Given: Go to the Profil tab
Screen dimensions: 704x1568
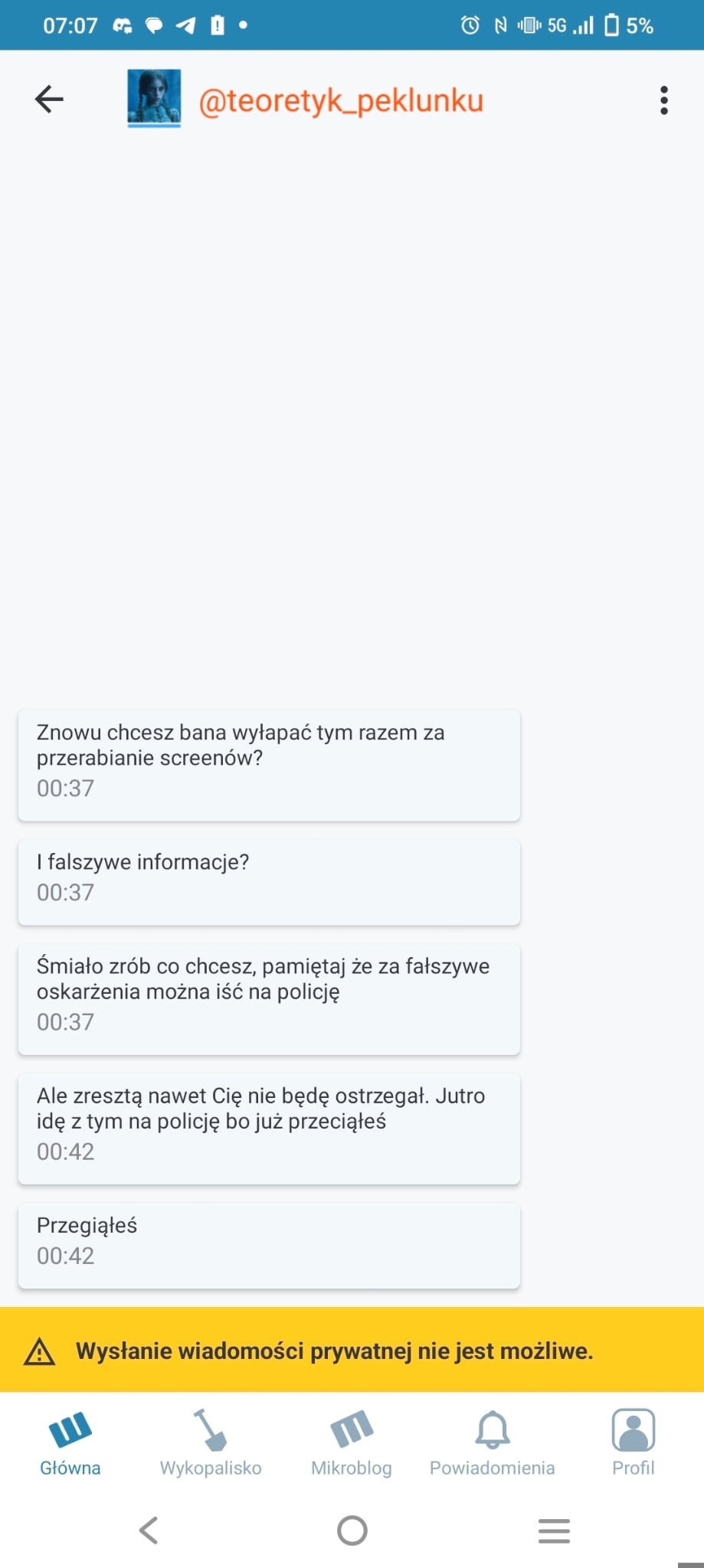Looking at the screenshot, I should click(633, 1442).
